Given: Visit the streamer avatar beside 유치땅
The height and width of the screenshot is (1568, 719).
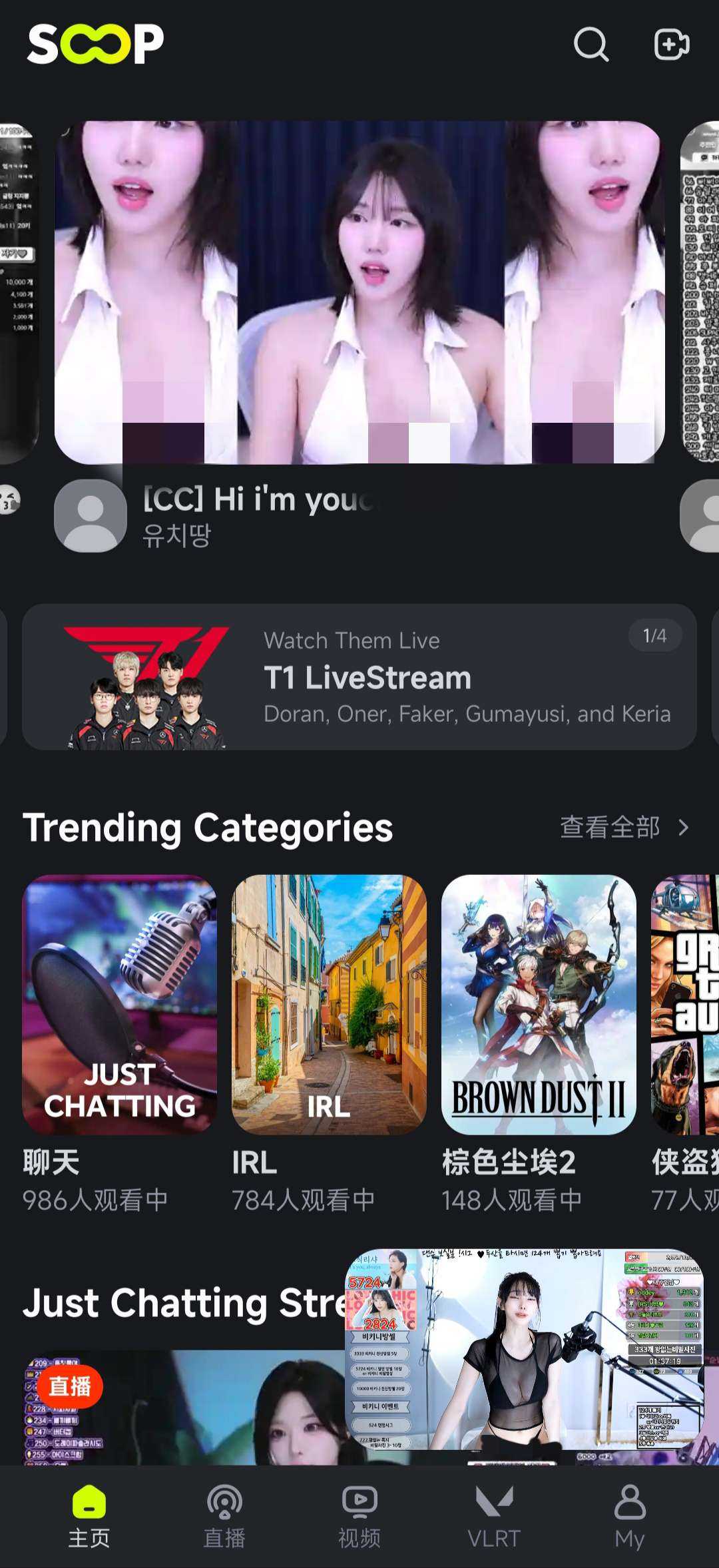Looking at the screenshot, I should (x=91, y=515).
